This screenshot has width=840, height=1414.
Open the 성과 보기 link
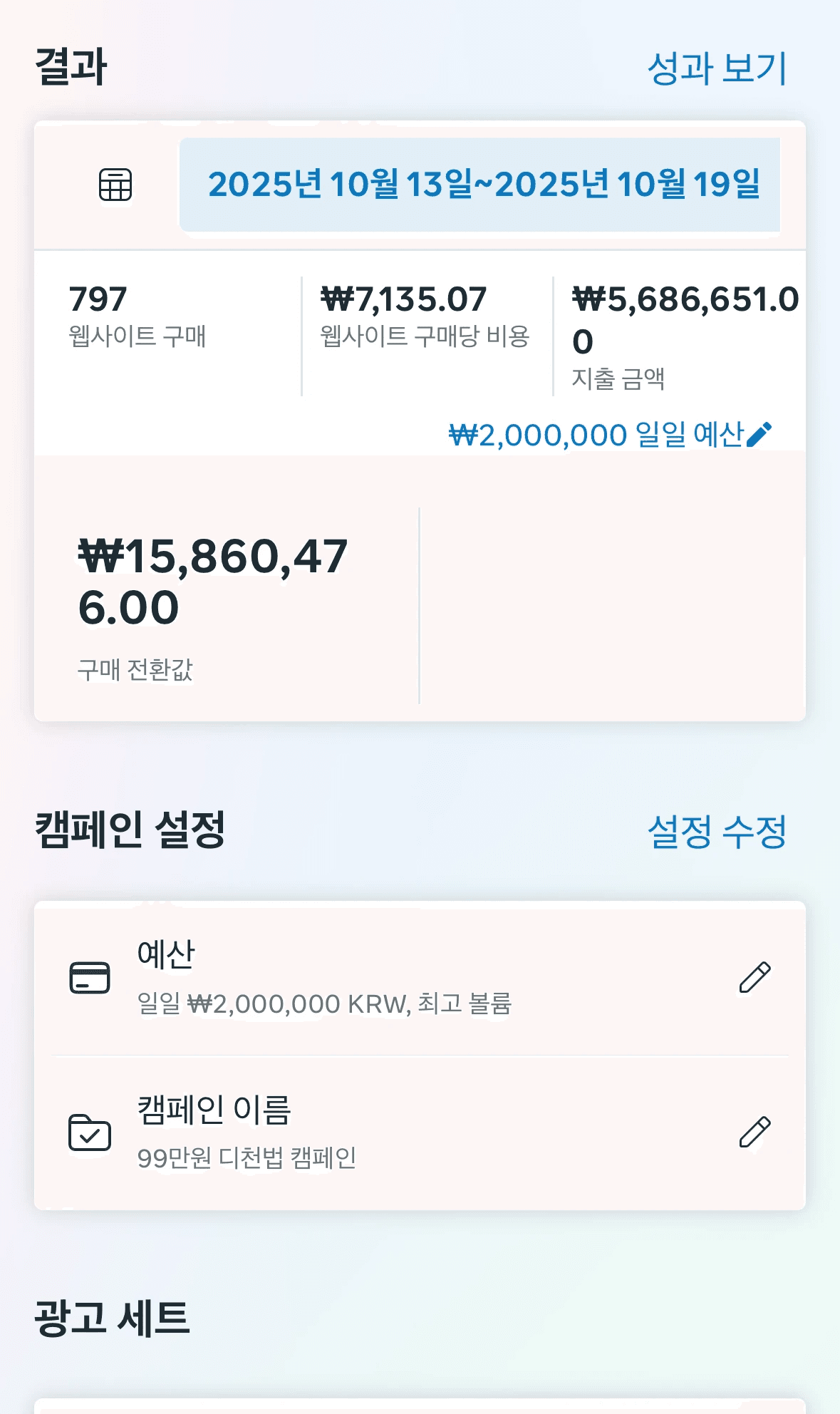(x=717, y=68)
